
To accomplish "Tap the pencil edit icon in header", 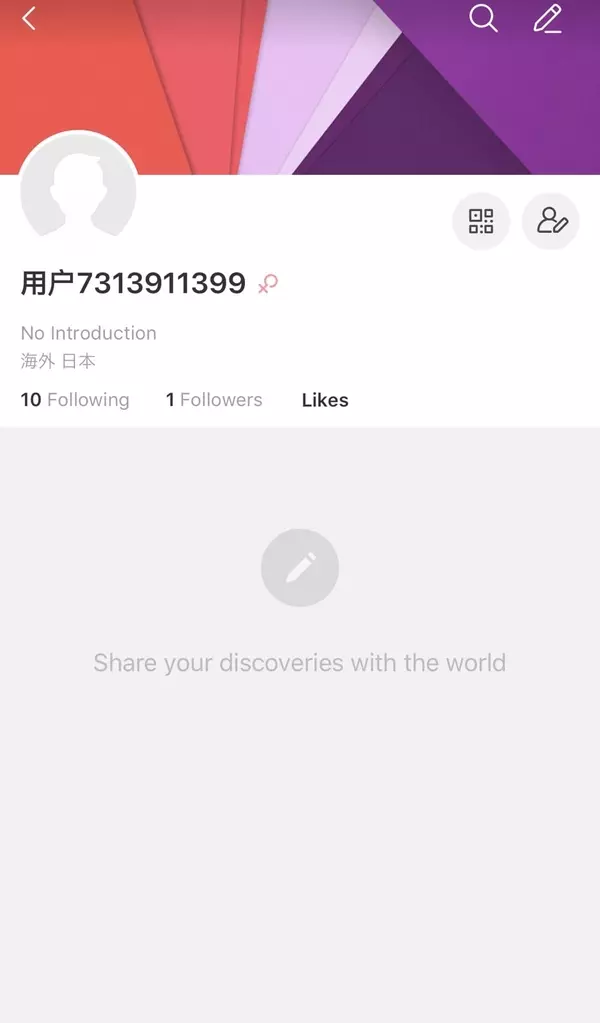I will pos(547,18).
